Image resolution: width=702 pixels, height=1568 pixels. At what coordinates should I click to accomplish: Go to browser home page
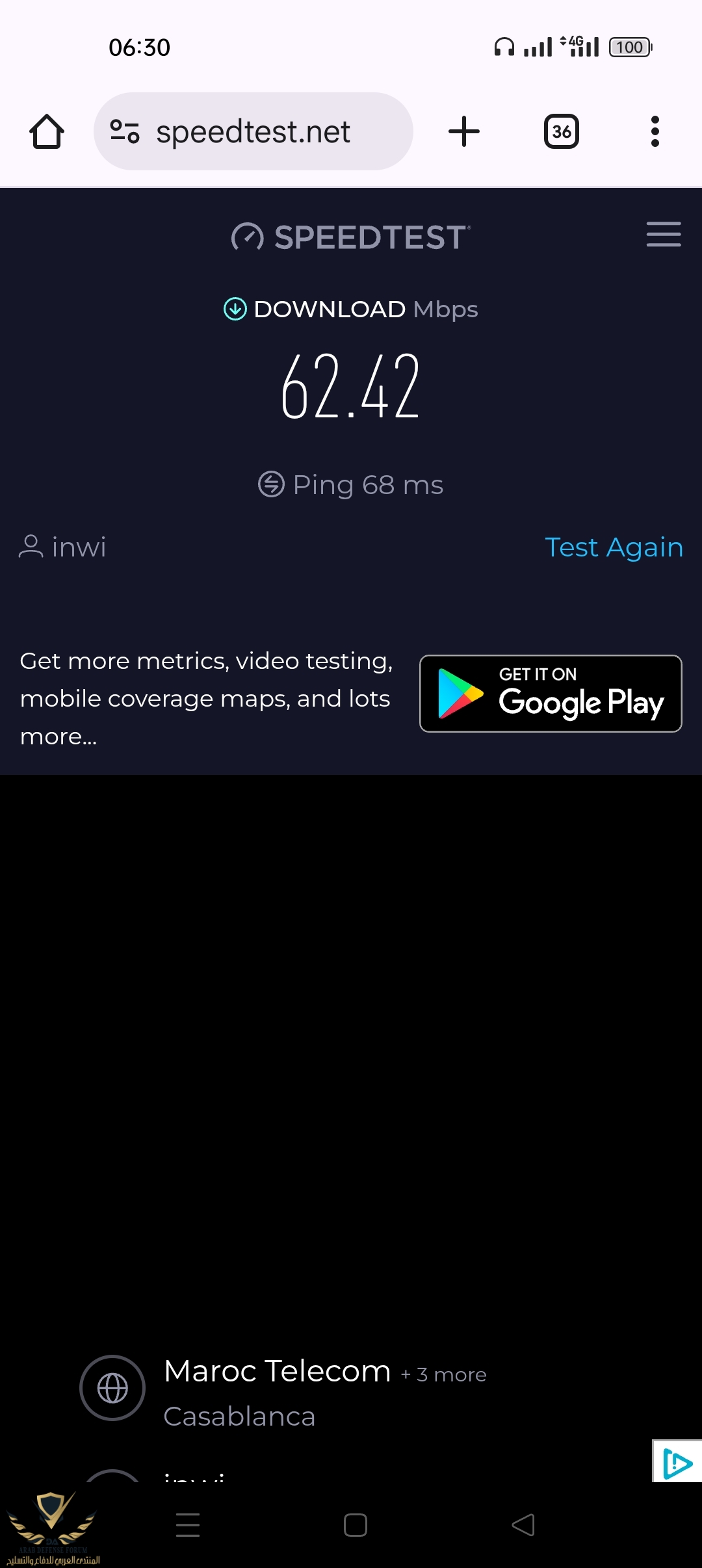click(47, 132)
